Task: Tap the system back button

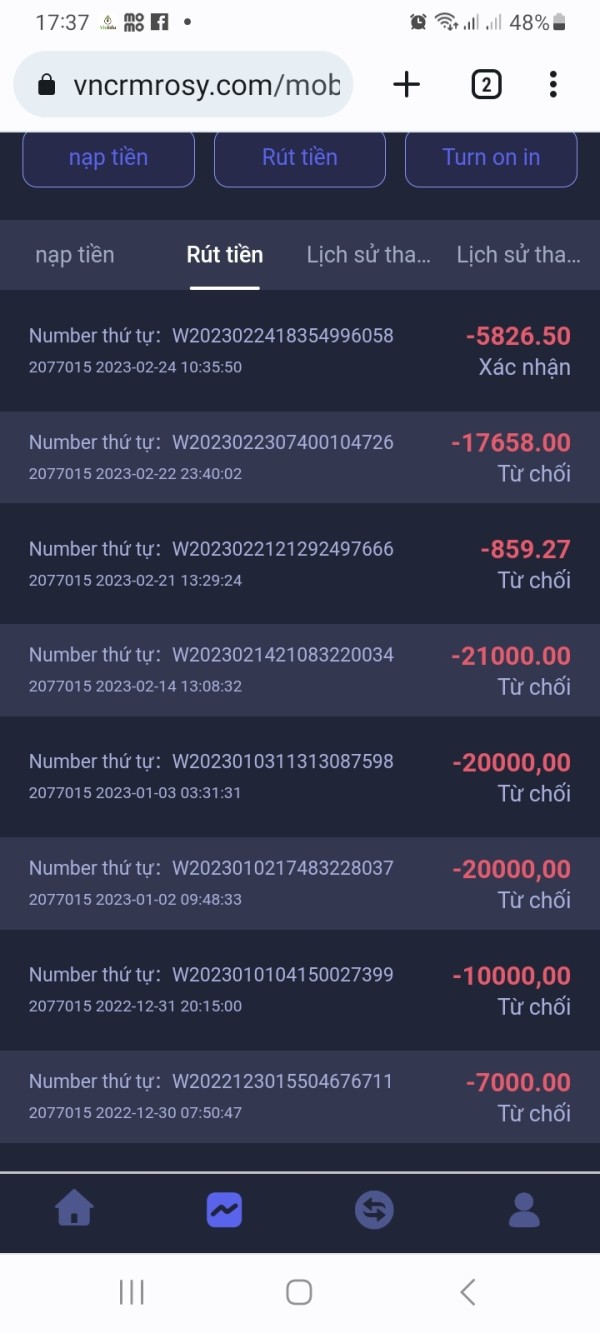Action: pyautogui.click(x=467, y=1292)
